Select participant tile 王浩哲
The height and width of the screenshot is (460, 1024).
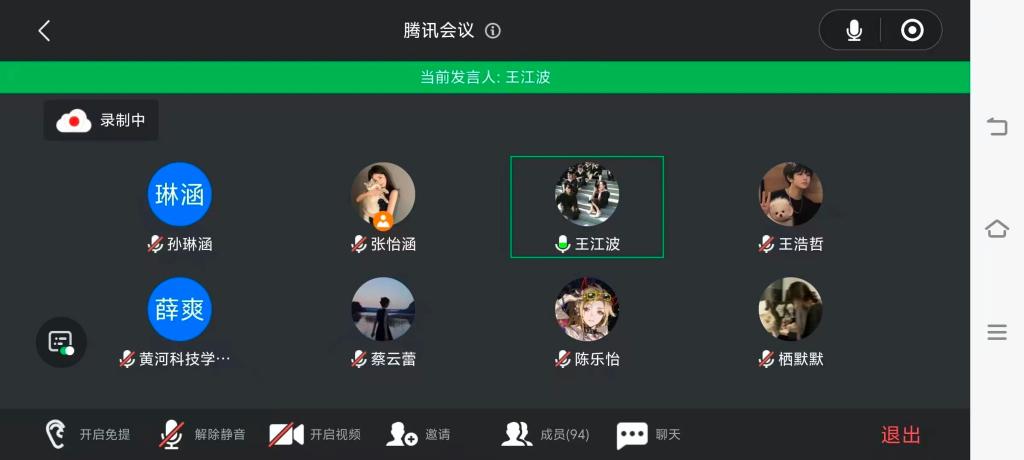coord(790,195)
